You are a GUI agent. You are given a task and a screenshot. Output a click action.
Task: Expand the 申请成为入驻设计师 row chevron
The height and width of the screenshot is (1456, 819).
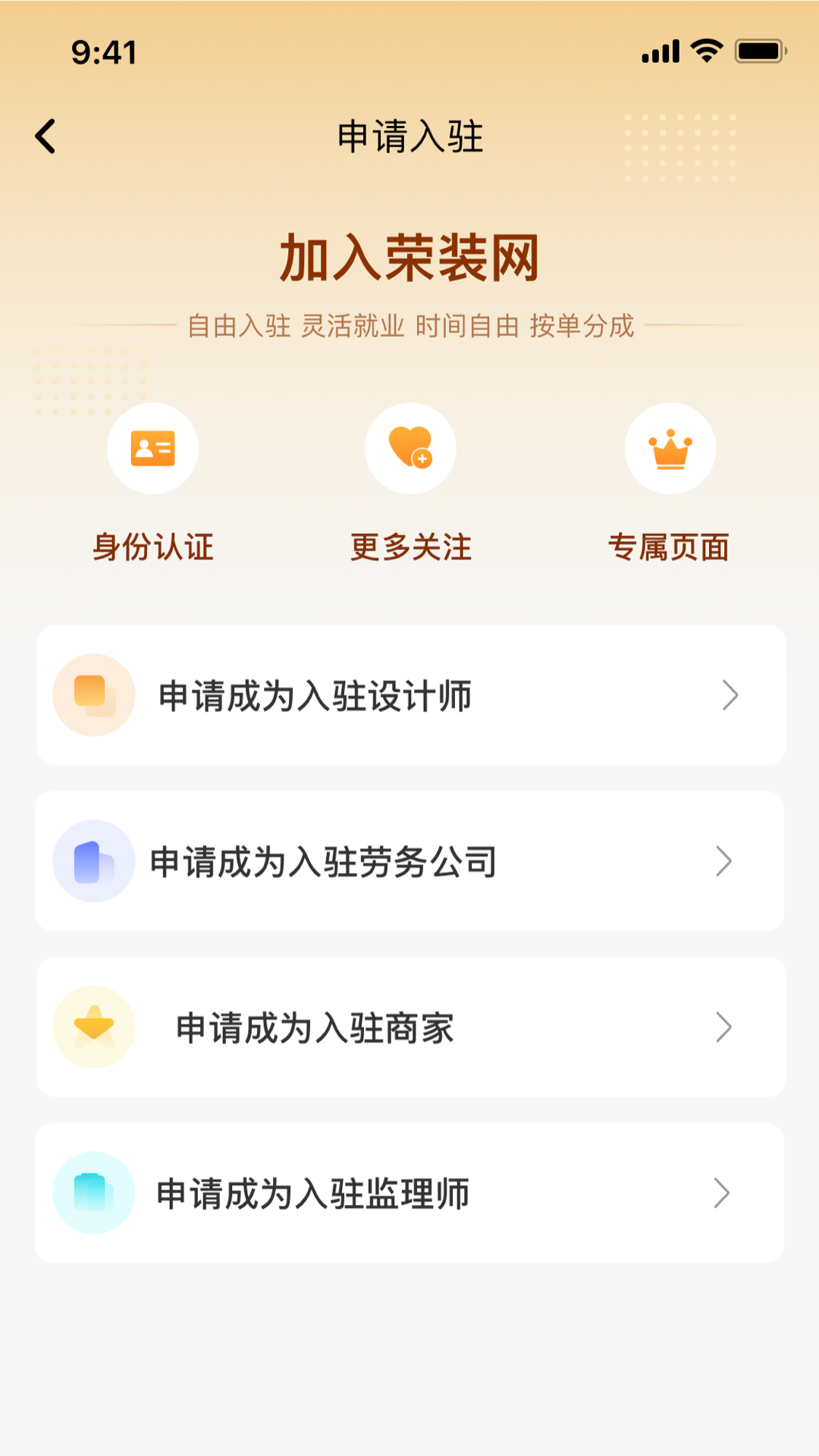point(729,694)
